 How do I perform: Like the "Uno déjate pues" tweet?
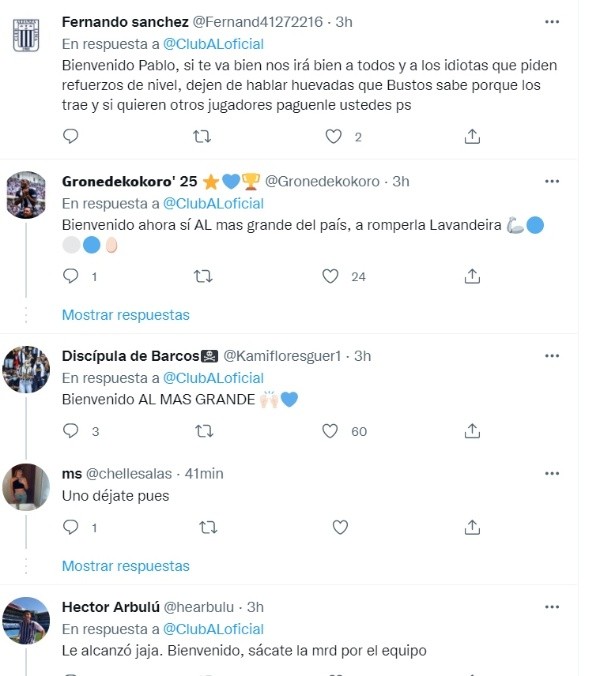tap(339, 527)
